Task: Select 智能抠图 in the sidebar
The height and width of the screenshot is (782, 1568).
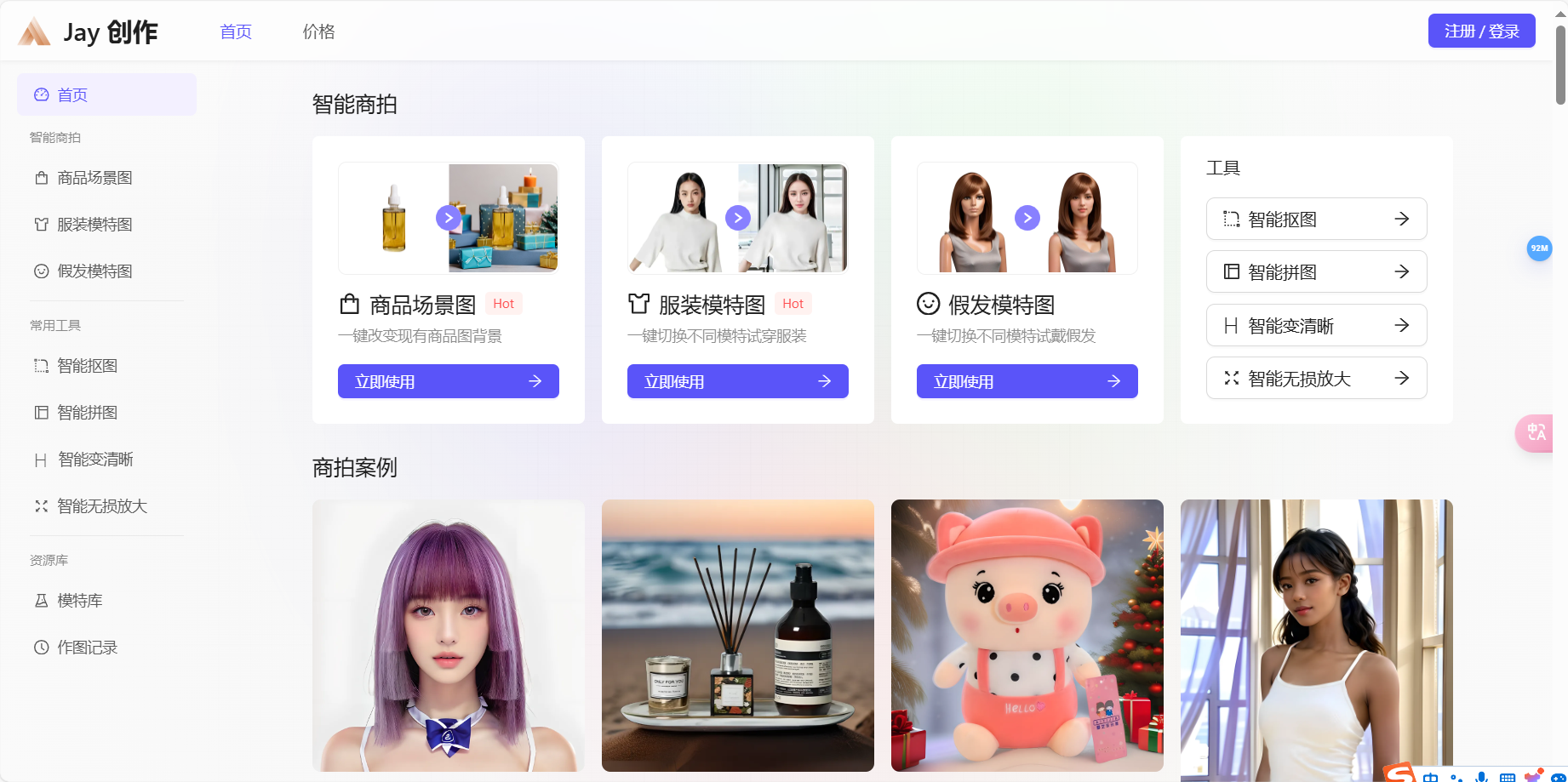Action: click(87, 366)
